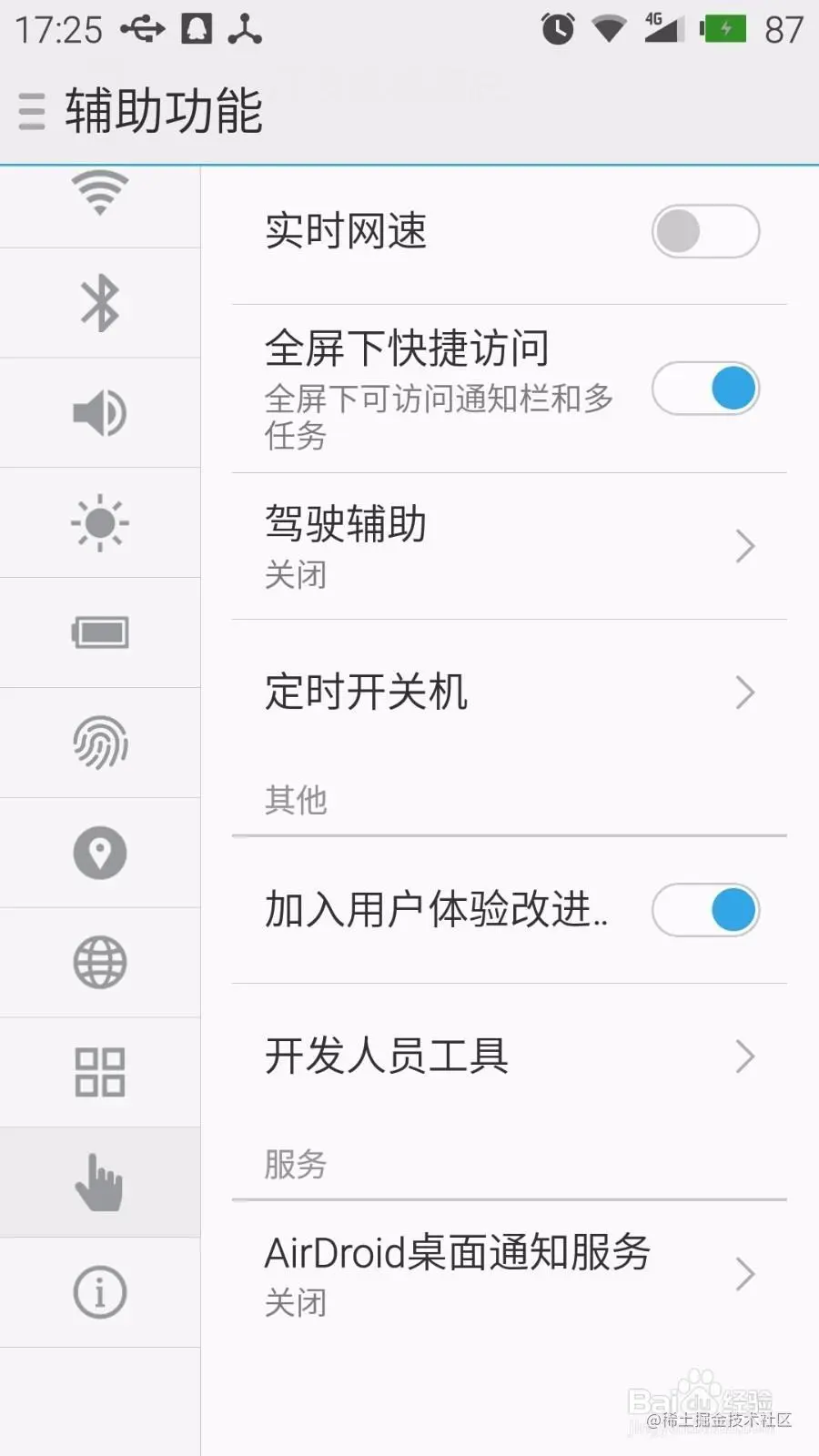Open AirDroid桌面通知服务 settings
The width and height of the screenshot is (819, 1456).
click(510, 1274)
